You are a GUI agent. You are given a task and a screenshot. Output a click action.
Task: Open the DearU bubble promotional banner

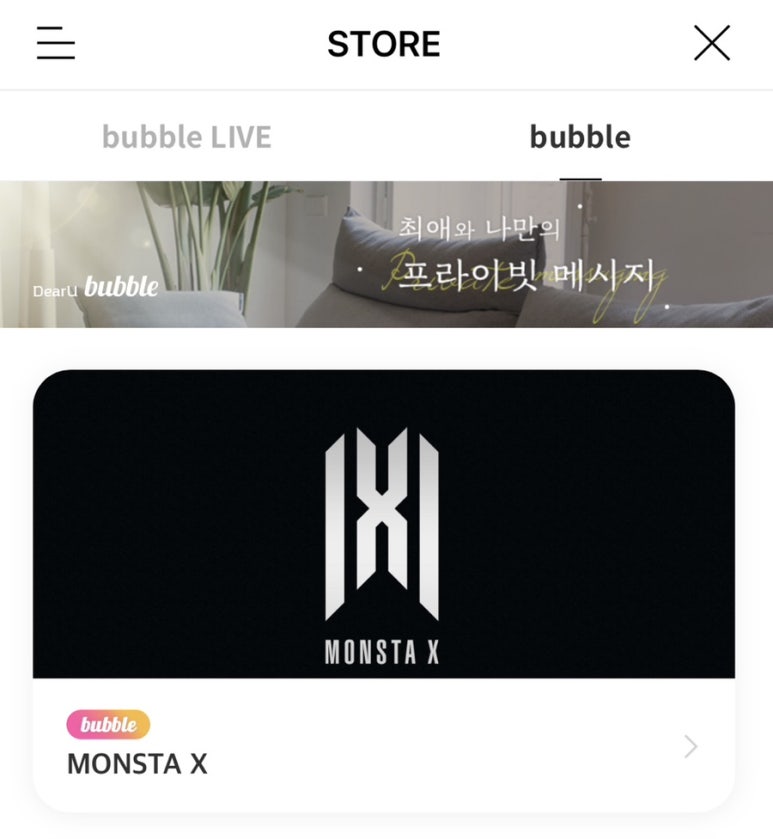click(x=386, y=255)
